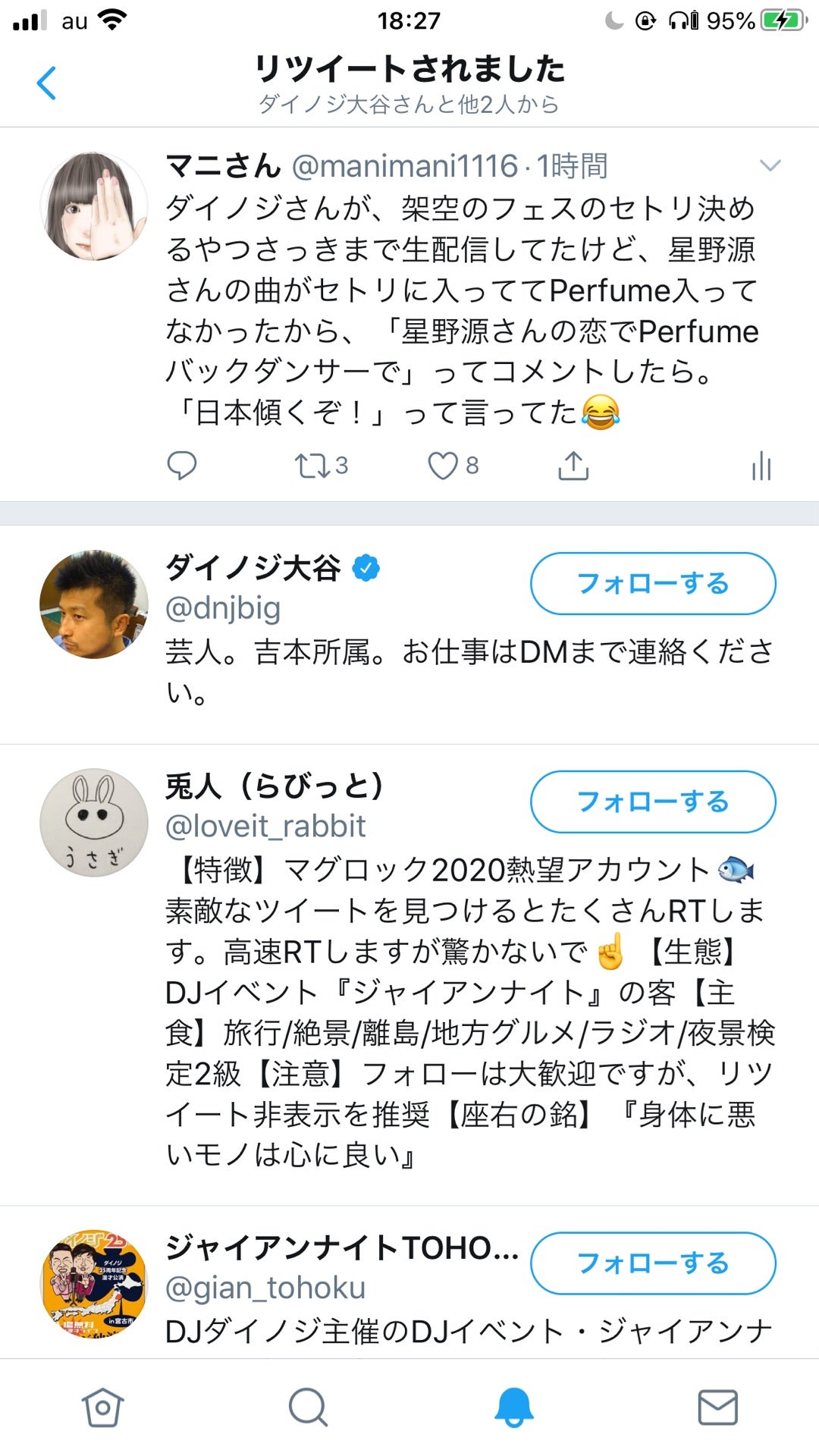
Task: Follow 兎人（らびっと） via フォローする button
Action: click(654, 800)
